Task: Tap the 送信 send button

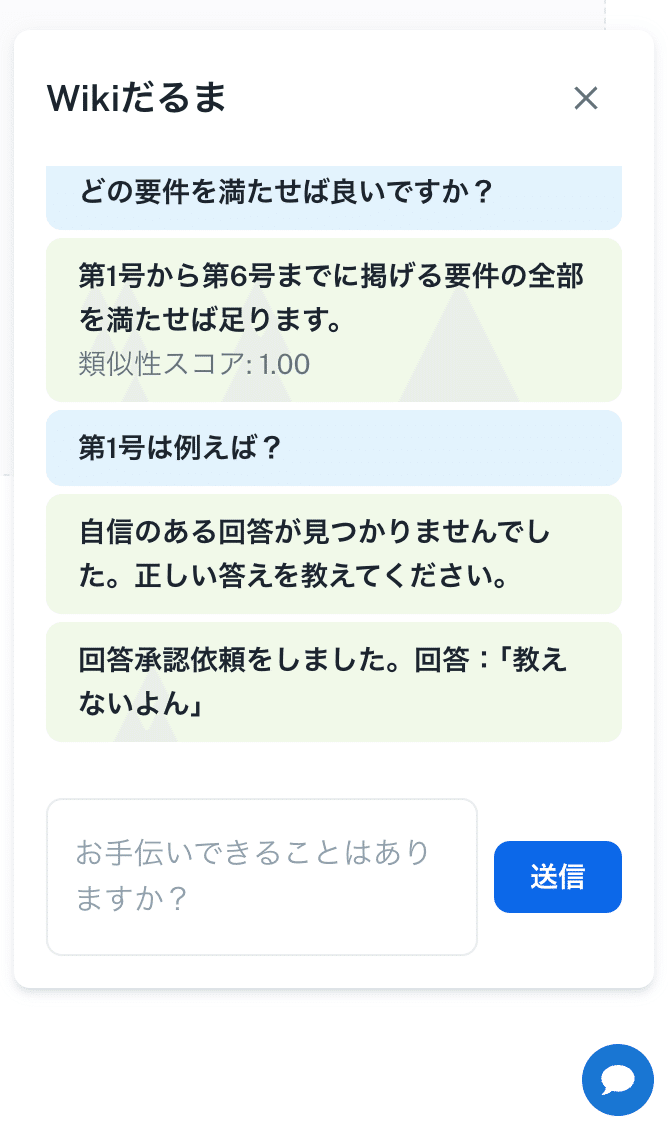Action: click(558, 877)
